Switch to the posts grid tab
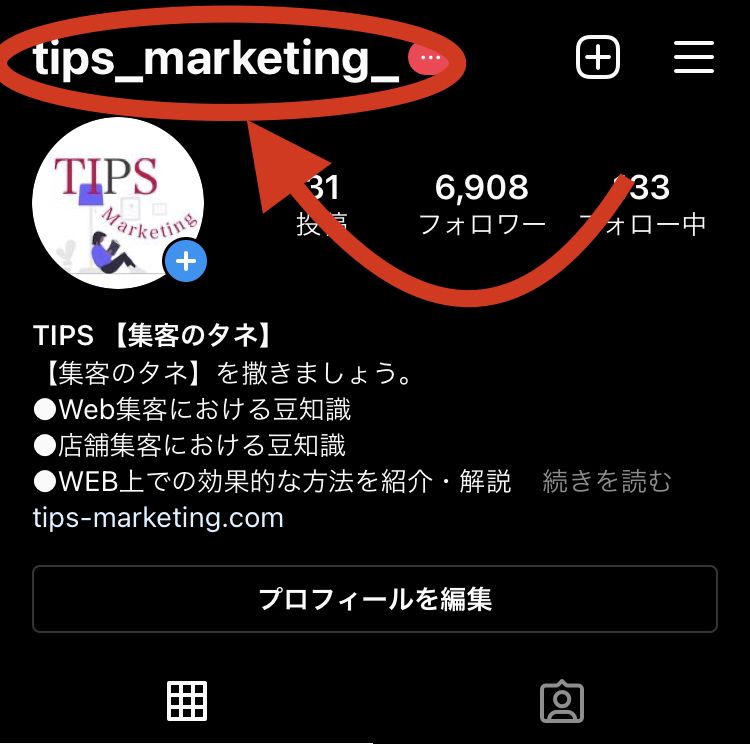Image resolution: width=750 pixels, height=744 pixels. point(187,702)
